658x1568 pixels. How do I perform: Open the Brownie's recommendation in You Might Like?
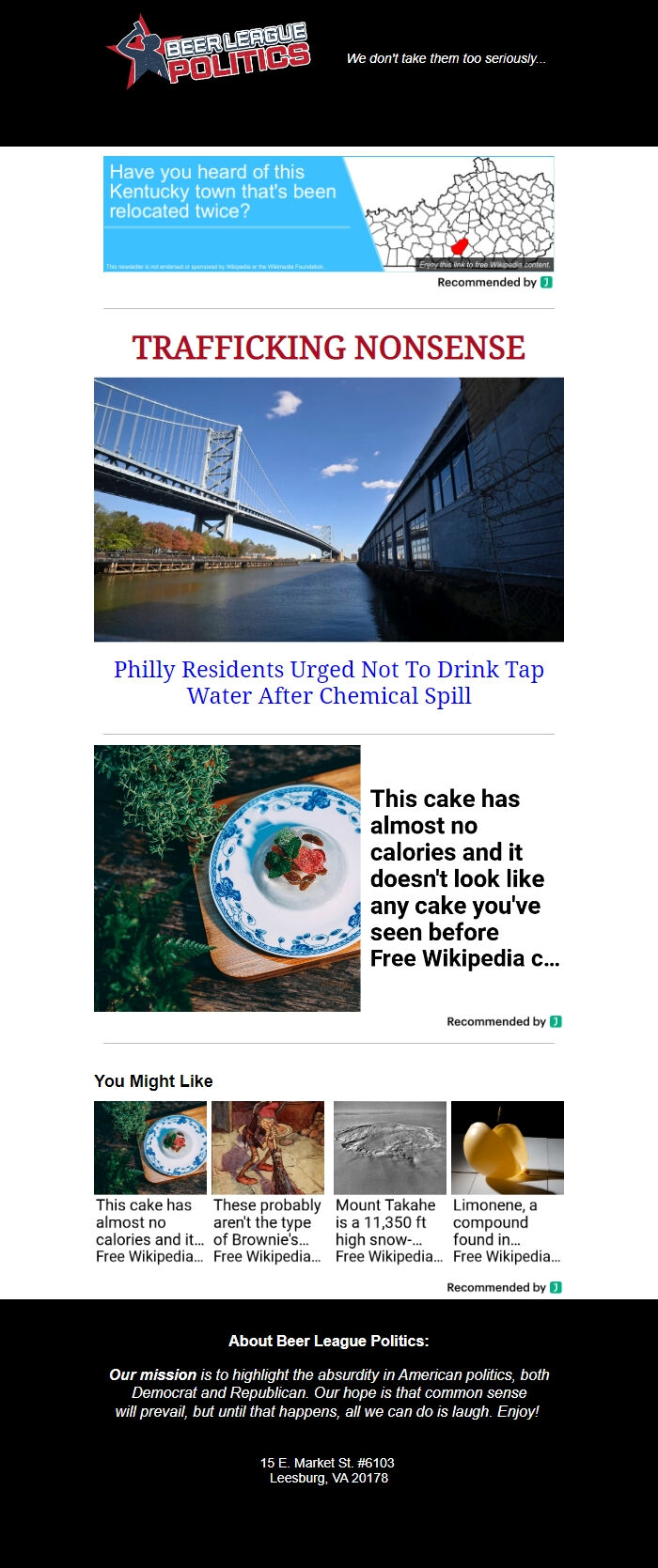(x=268, y=1182)
